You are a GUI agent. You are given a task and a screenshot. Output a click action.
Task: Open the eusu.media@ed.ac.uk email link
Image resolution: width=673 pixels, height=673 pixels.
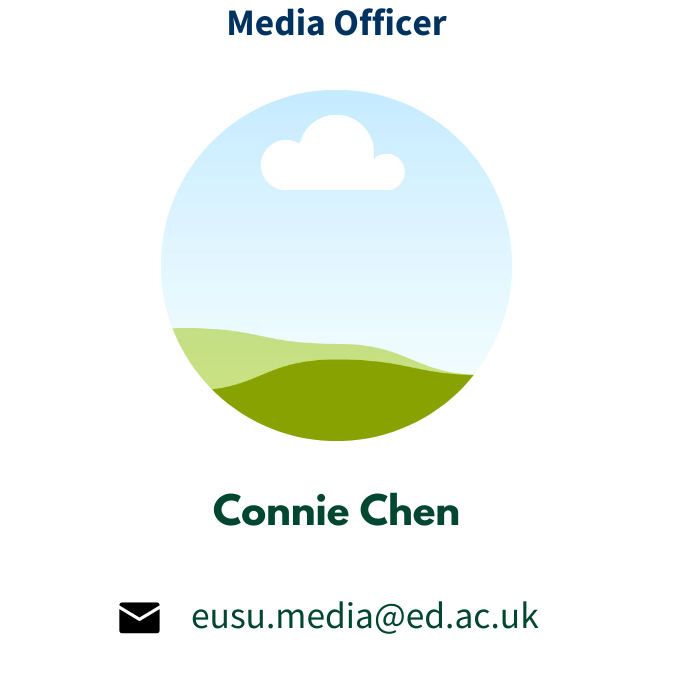pos(365,617)
